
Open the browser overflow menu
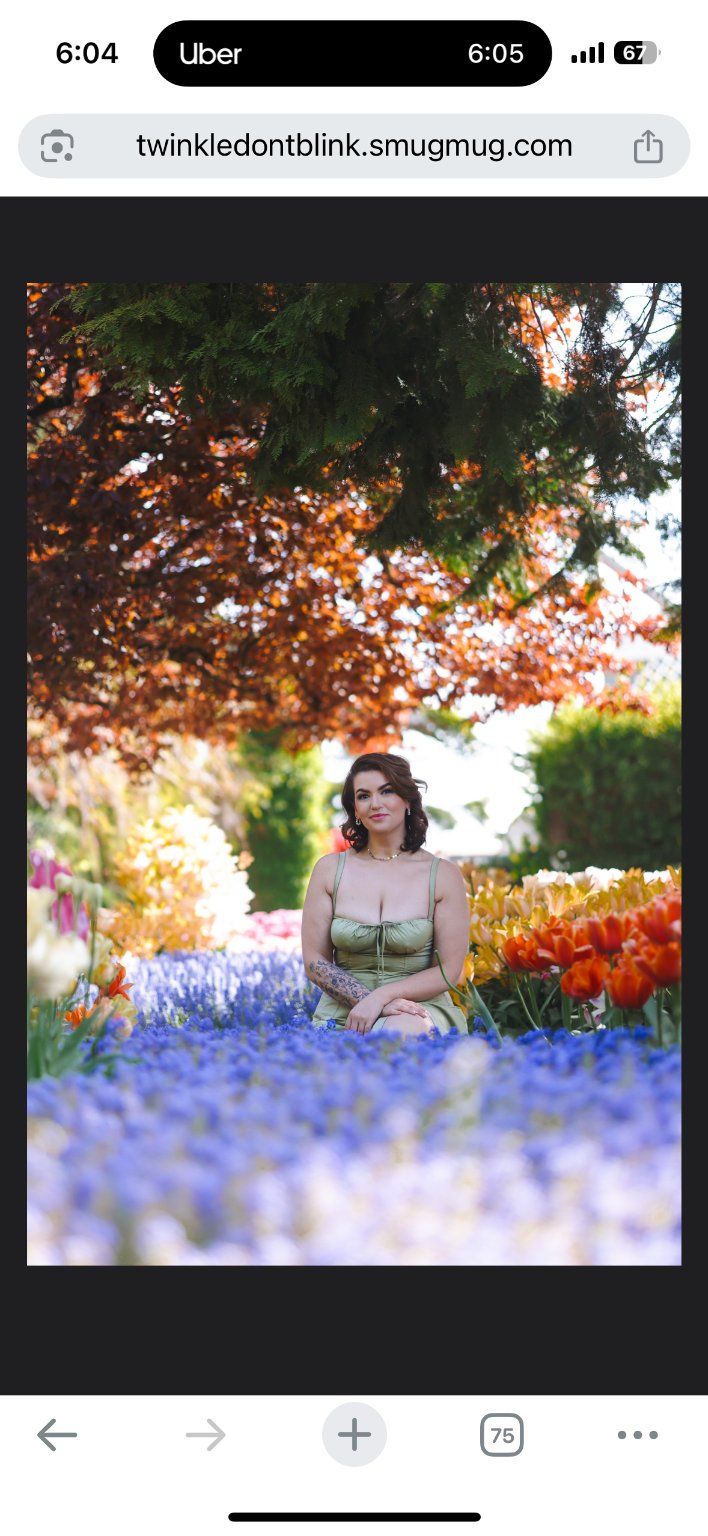(637, 1435)
